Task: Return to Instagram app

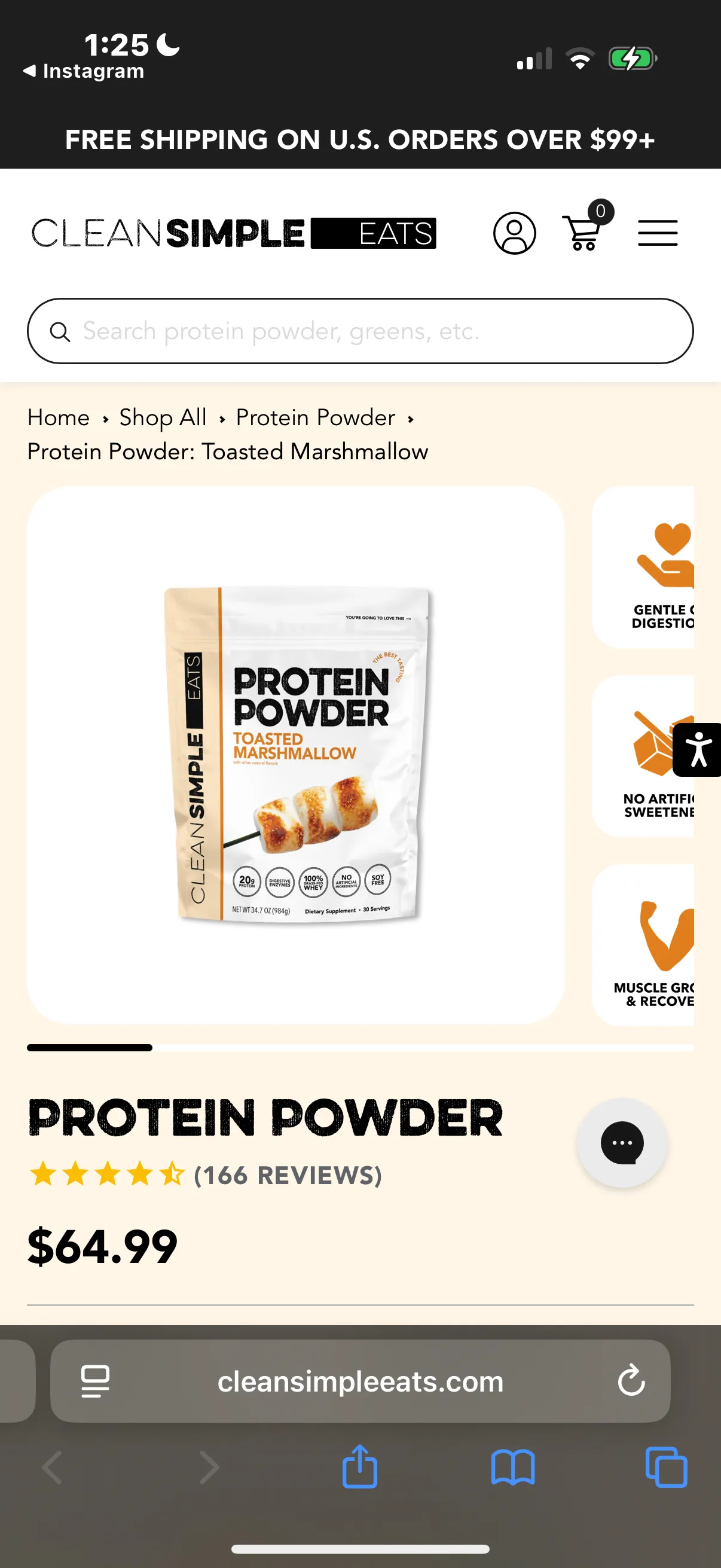Action: pos(84,71)
